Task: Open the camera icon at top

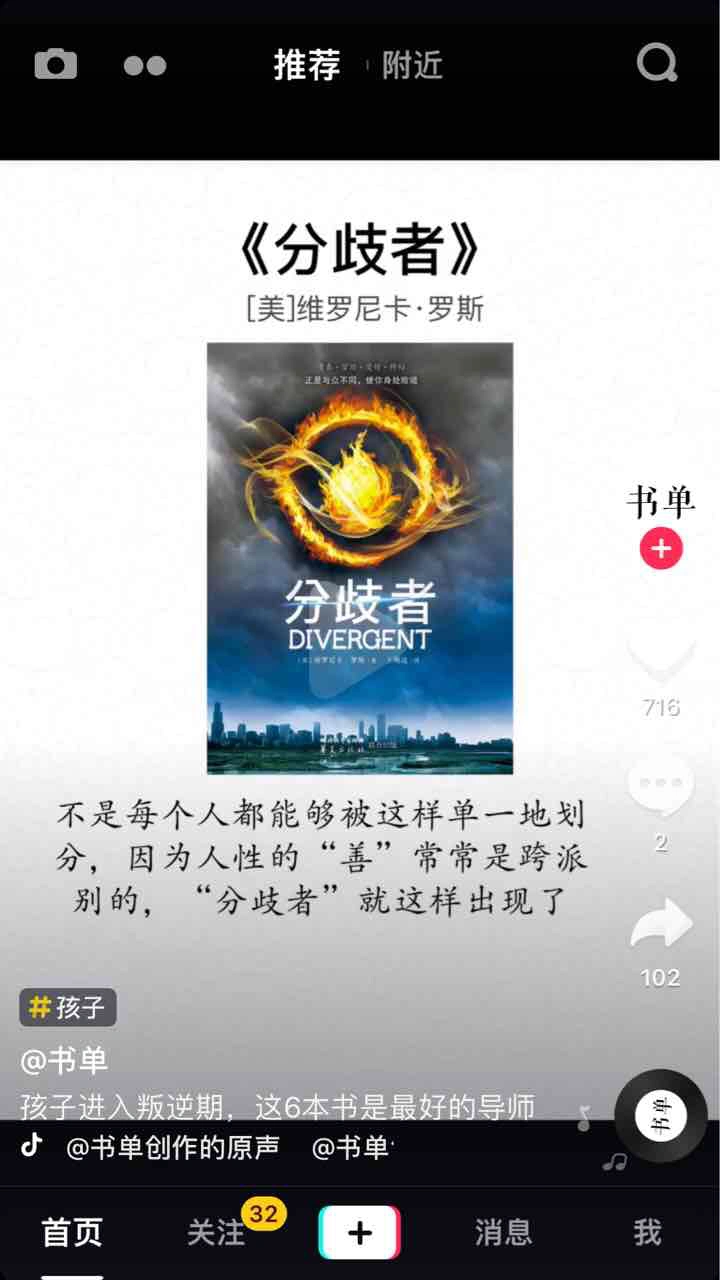Action: pos(56,65)
